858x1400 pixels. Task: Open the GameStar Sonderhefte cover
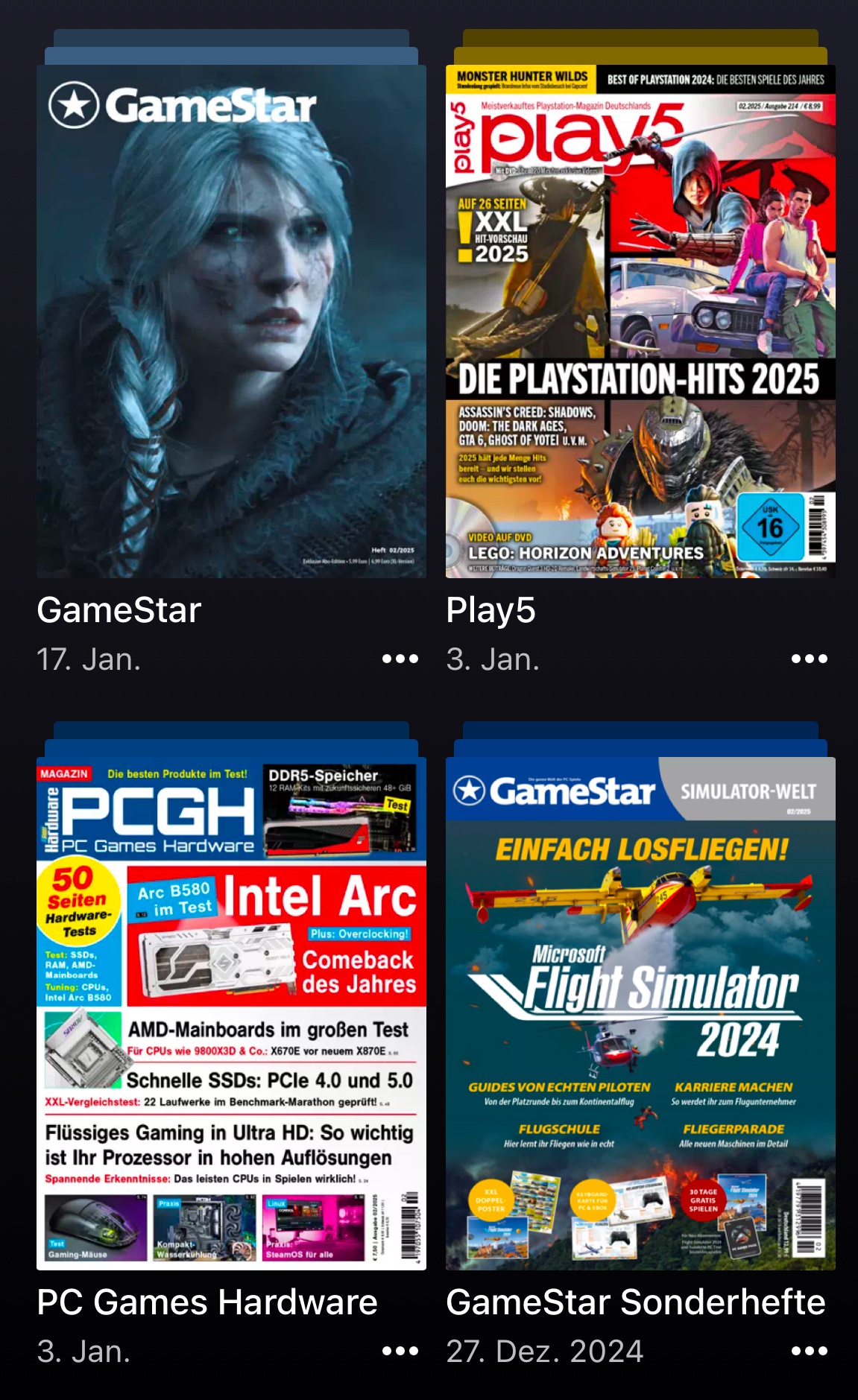tap(640, 1013)
